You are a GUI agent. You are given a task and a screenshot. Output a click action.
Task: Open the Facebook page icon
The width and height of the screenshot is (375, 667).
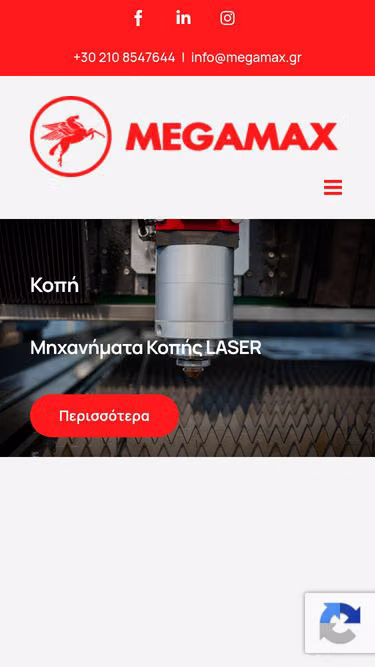click(138, 18)
